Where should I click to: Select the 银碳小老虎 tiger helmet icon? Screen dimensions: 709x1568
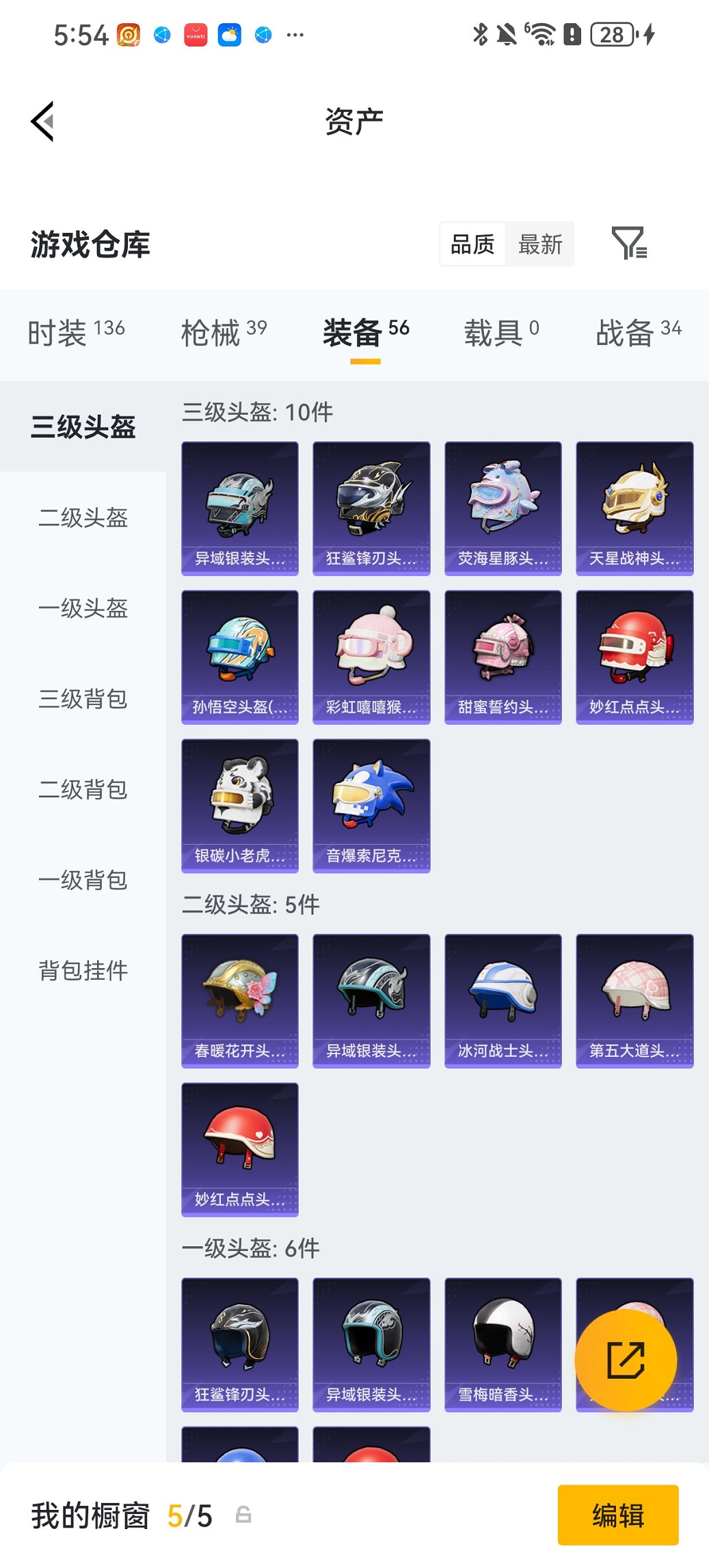coord(240,805)
